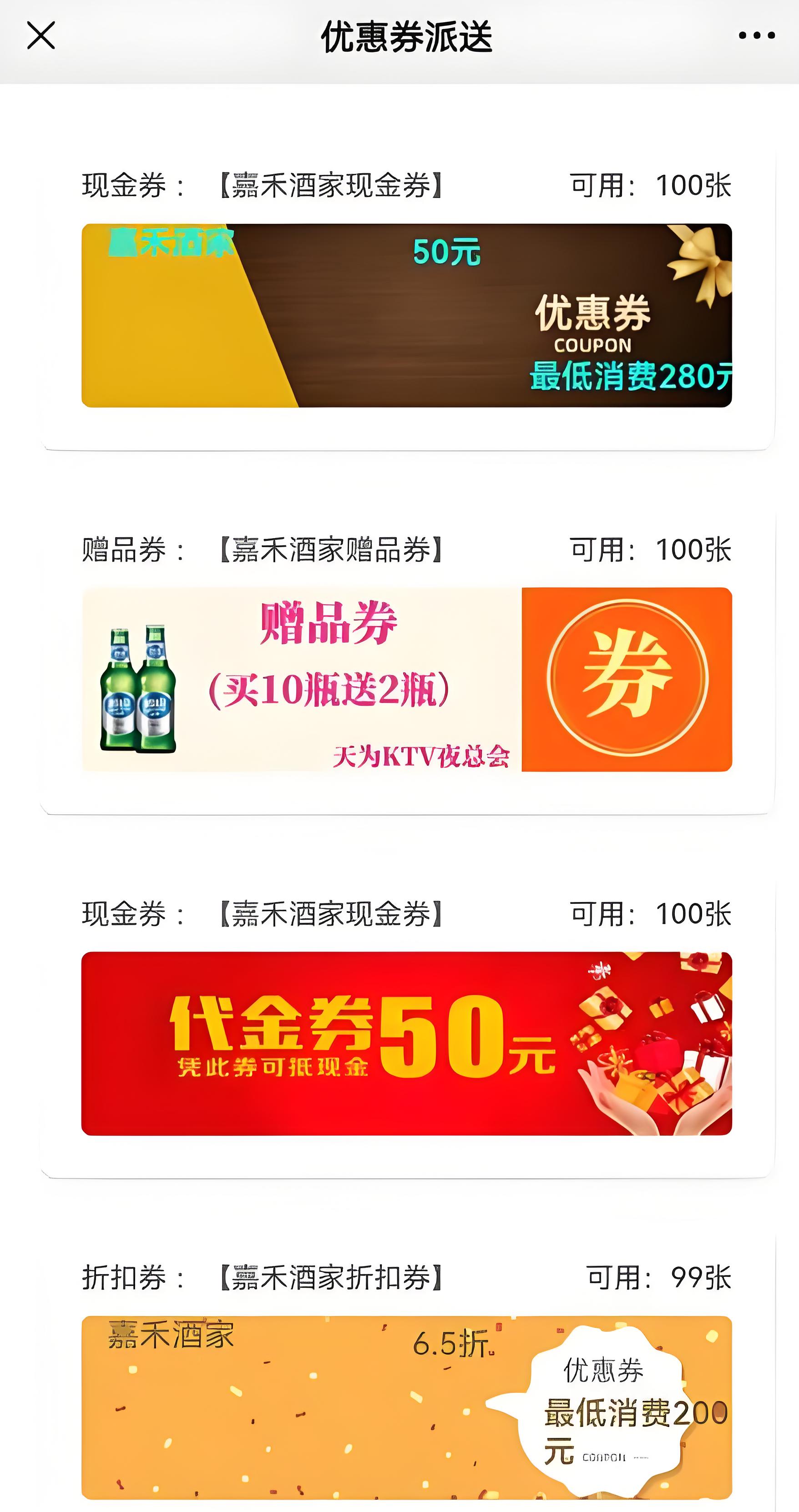
Task: Close the coupon distribution page
Action: pos(40,36)
